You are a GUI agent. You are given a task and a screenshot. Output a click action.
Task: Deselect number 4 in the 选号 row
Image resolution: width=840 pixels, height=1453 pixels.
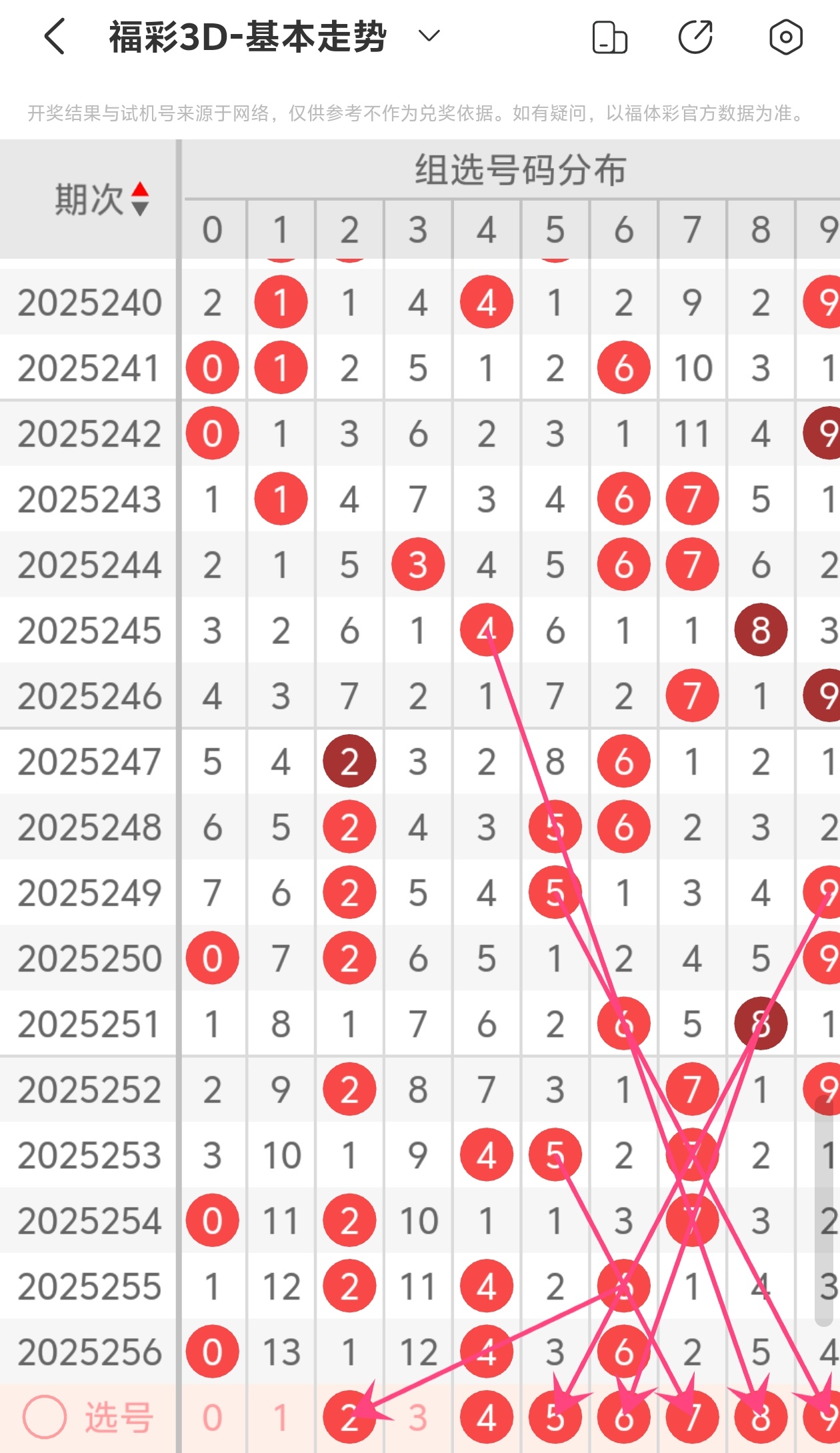point(487,1418)
